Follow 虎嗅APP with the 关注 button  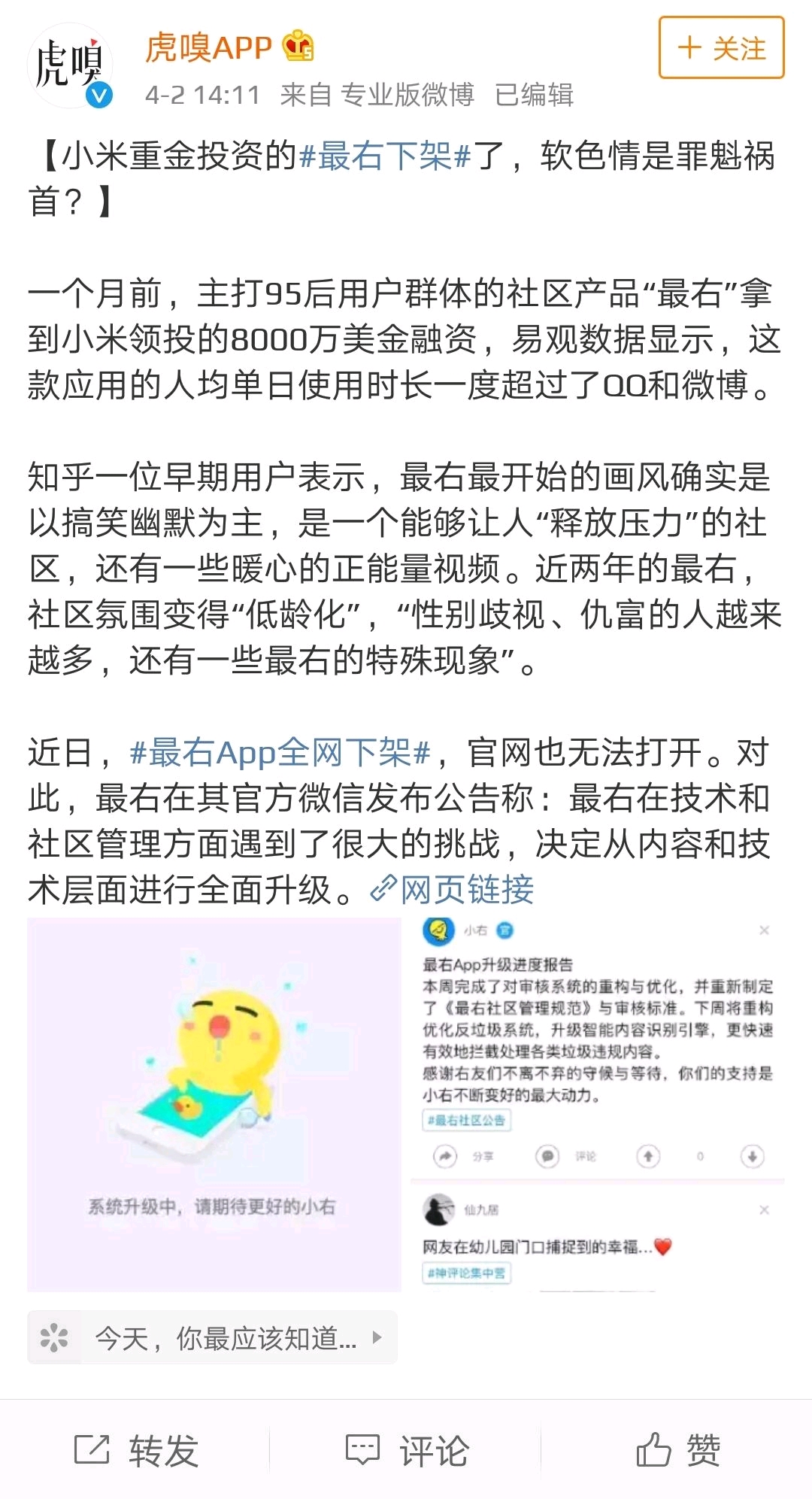(721, 48)
